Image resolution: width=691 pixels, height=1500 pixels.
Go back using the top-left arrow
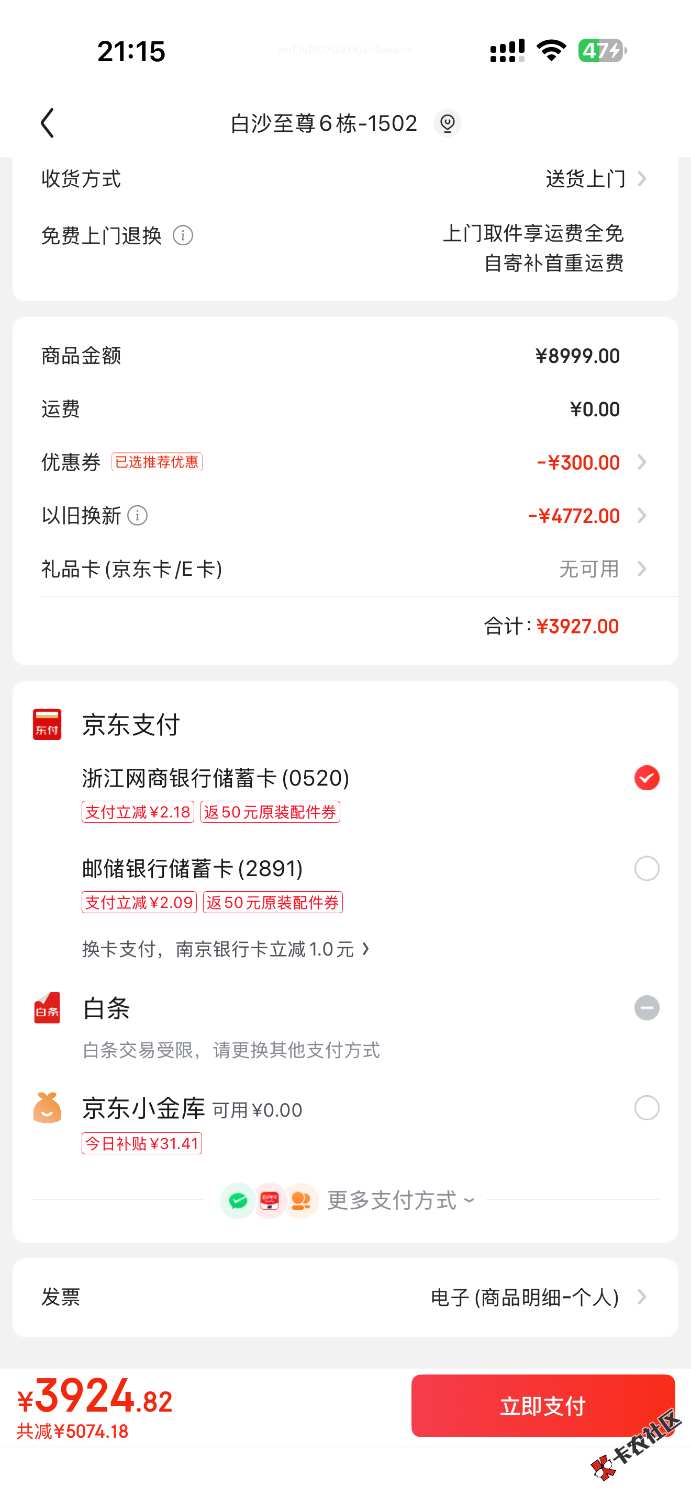pyautogui.click(x=47, y=123)
